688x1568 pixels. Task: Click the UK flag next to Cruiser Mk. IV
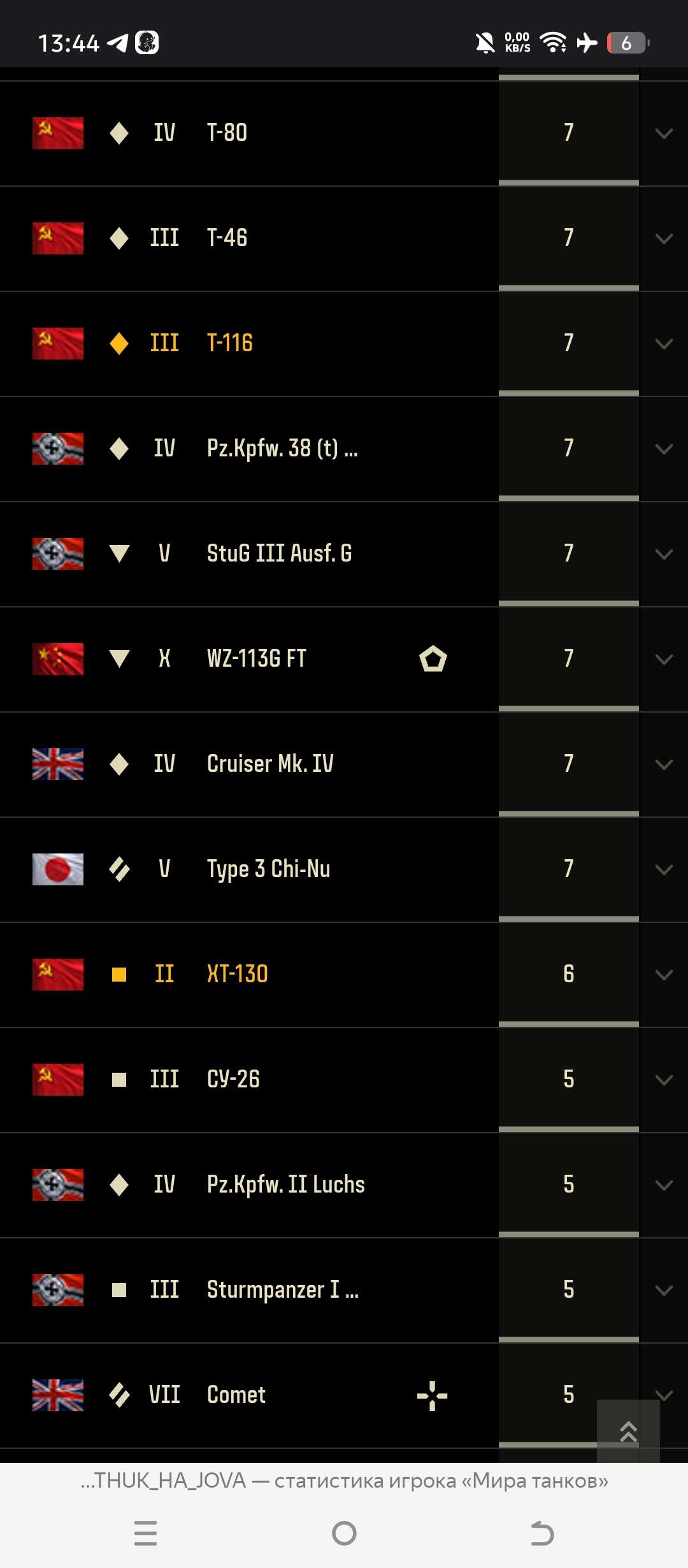point(57,764)
